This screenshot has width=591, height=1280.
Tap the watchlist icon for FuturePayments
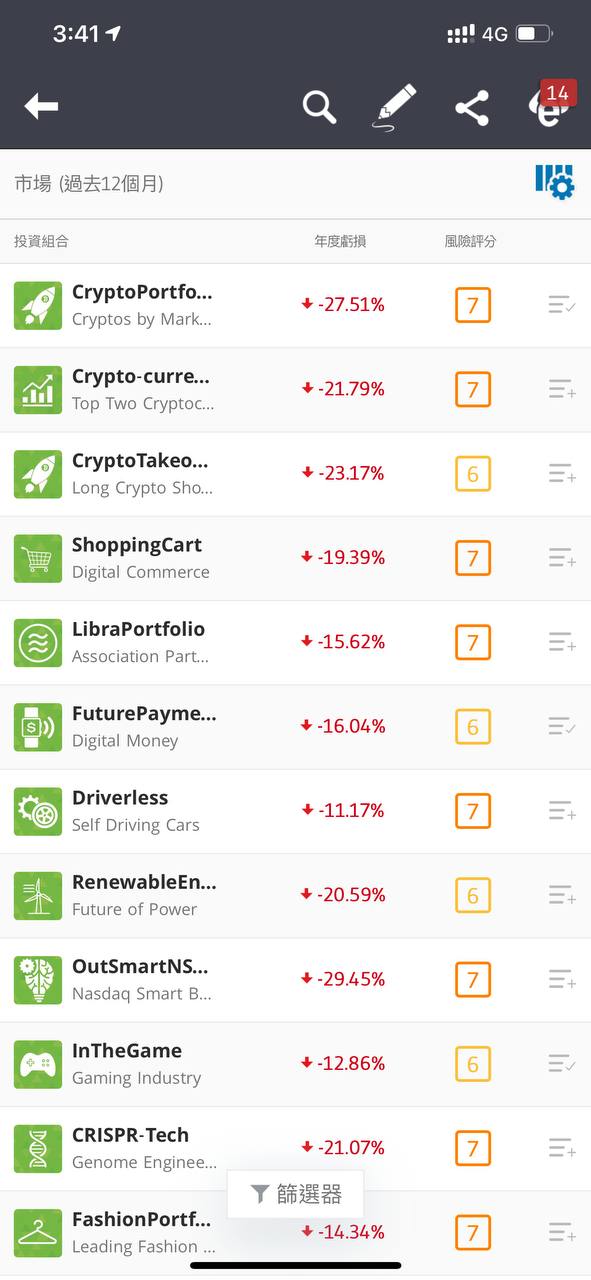562,726
